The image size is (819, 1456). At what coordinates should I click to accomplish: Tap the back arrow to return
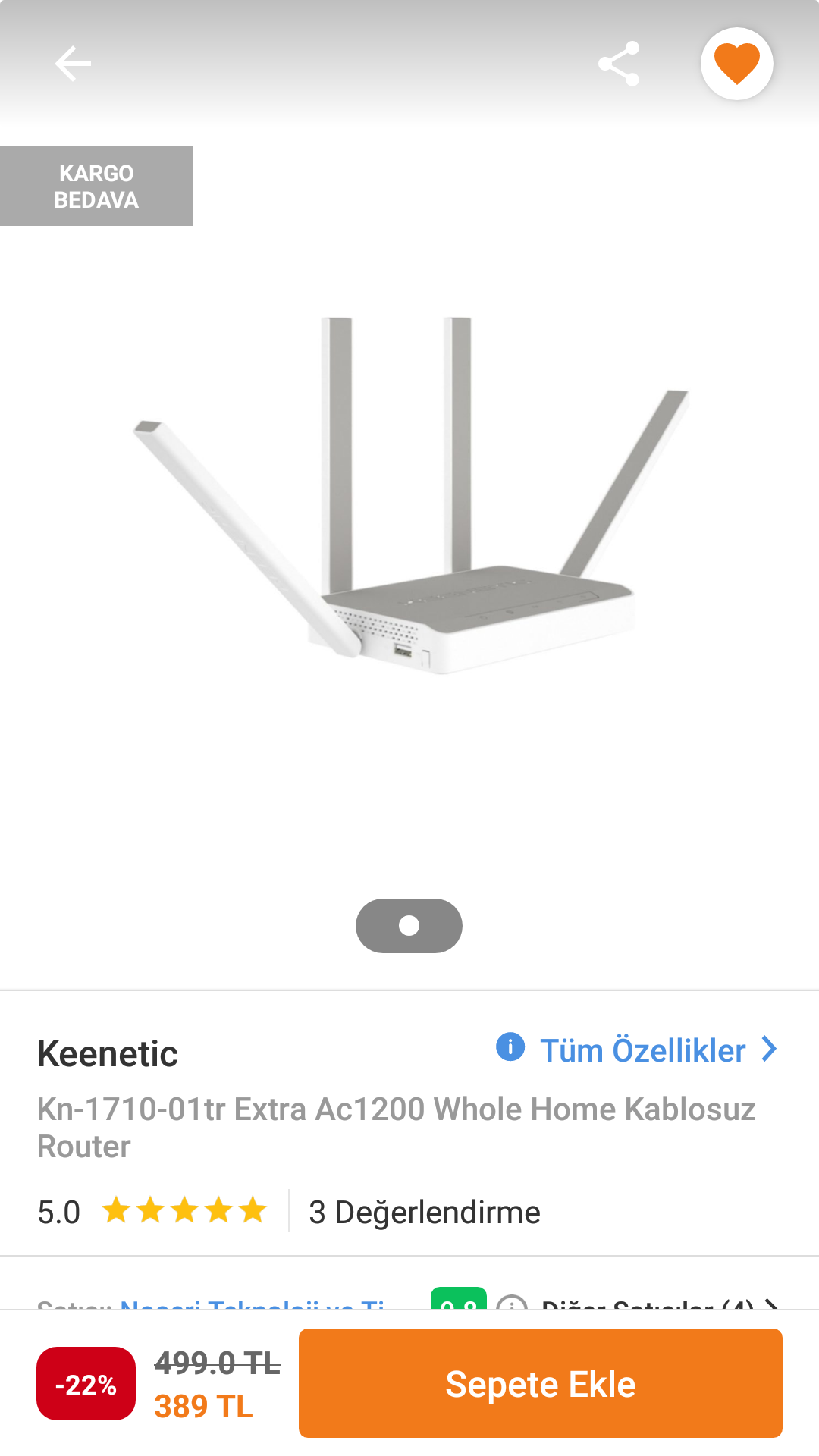coord(72,63)
